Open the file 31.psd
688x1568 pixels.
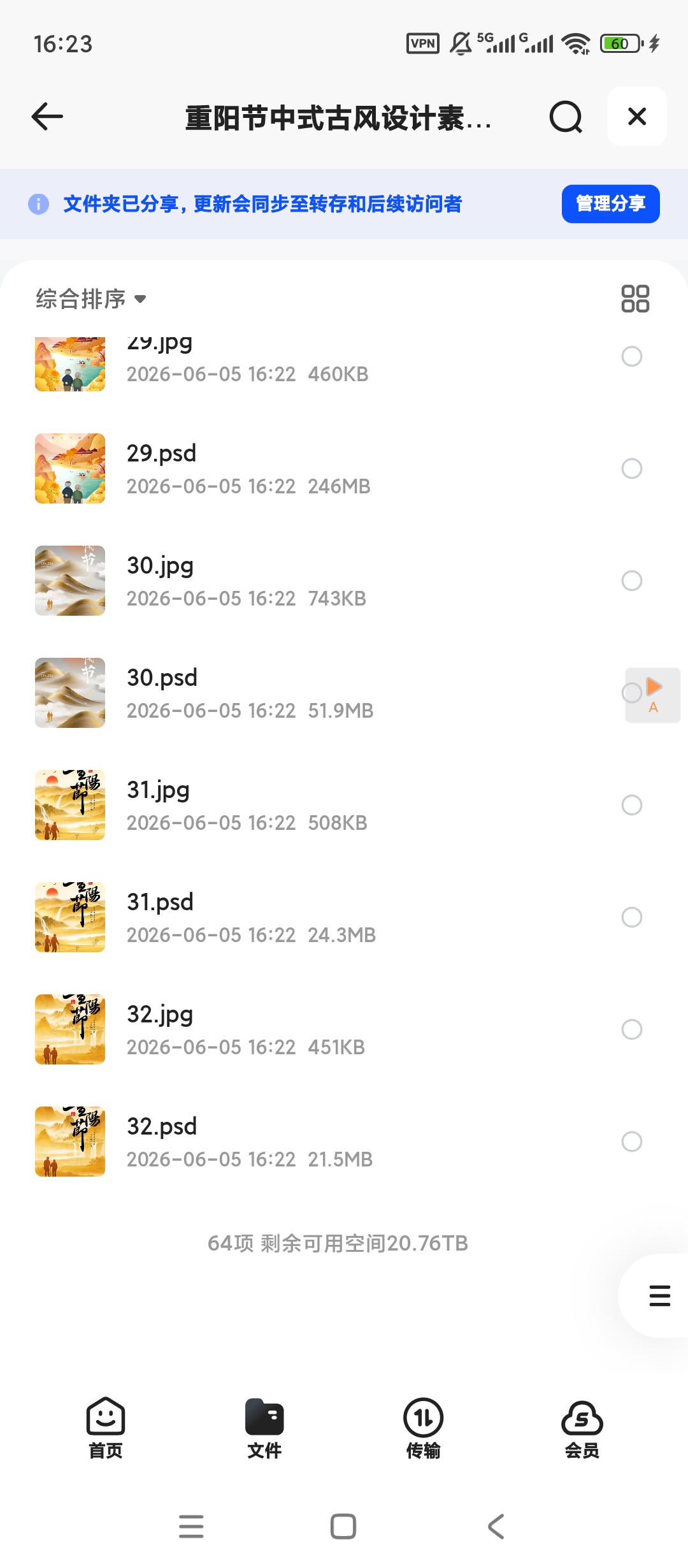point(344,917)
